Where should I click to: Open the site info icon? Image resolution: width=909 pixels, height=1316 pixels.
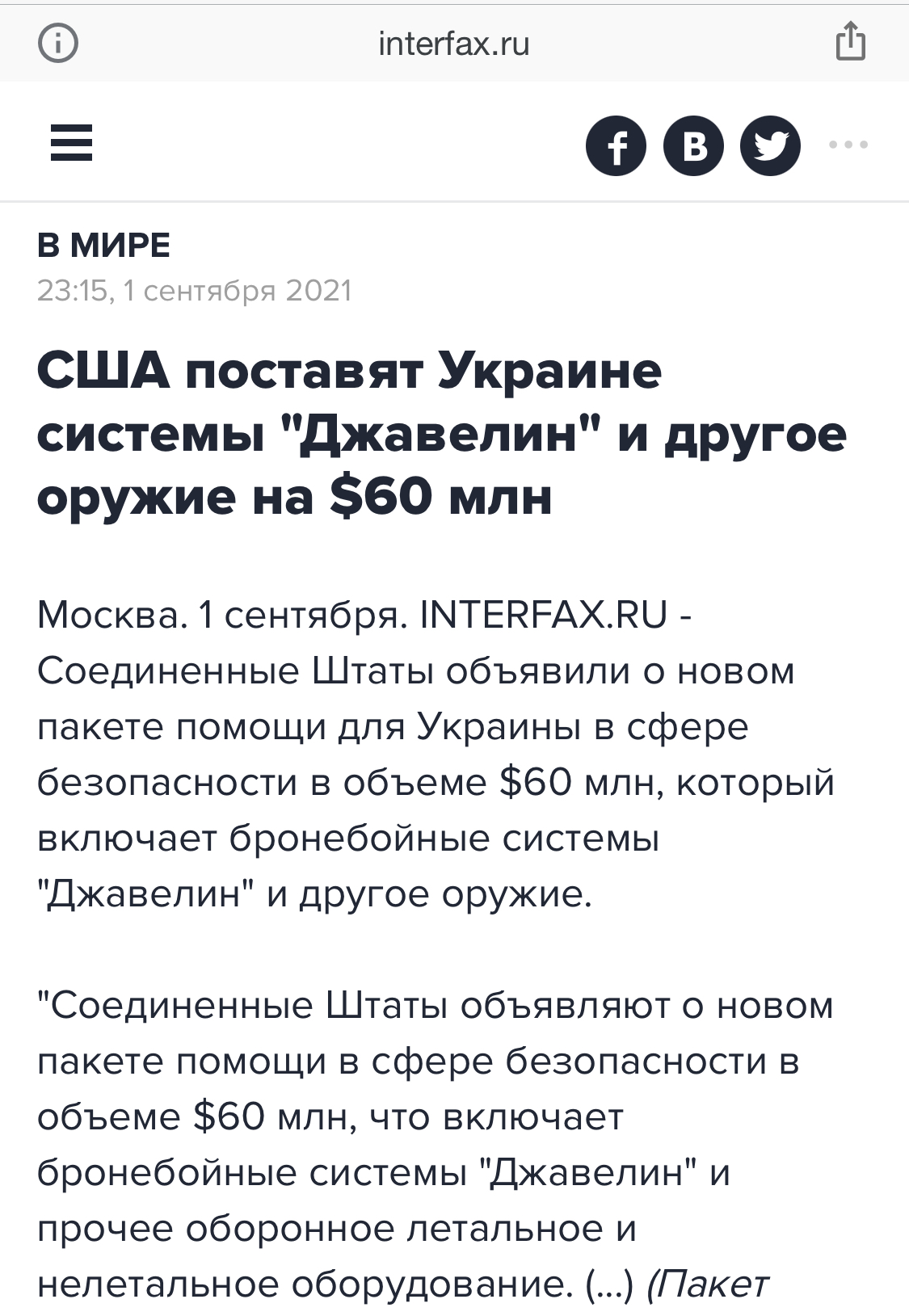[x=58, y=44]
